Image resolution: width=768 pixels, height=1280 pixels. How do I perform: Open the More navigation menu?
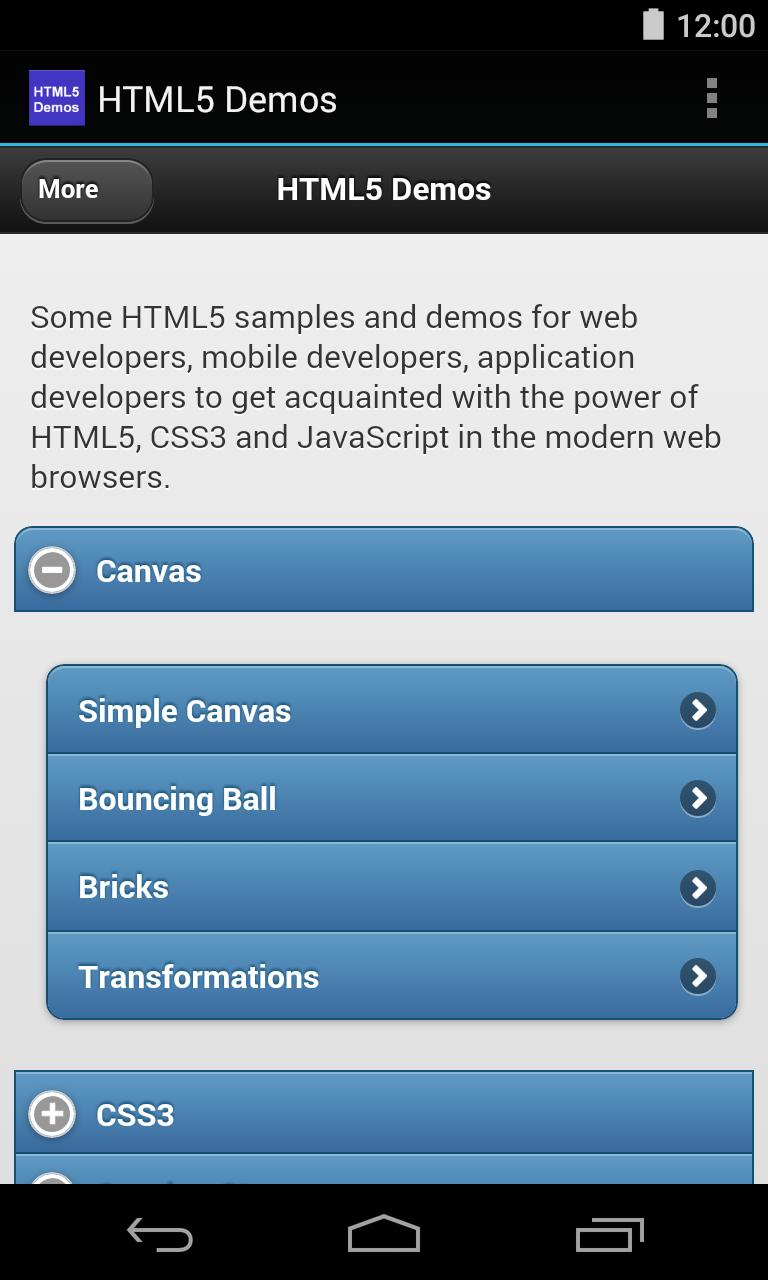pyautogui.click(x=85, y=189)
